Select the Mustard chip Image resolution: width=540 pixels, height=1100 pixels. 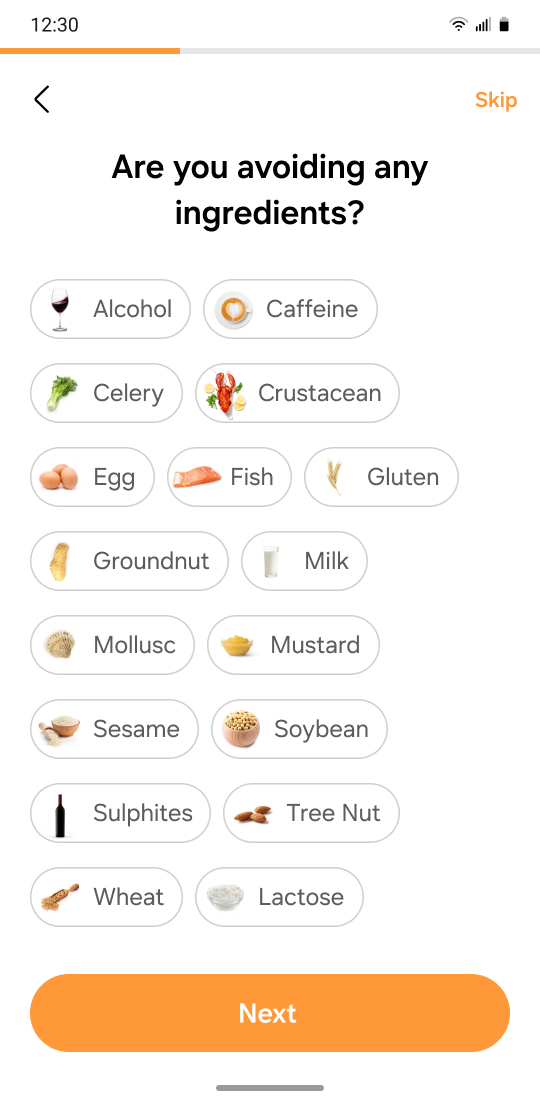293,645
